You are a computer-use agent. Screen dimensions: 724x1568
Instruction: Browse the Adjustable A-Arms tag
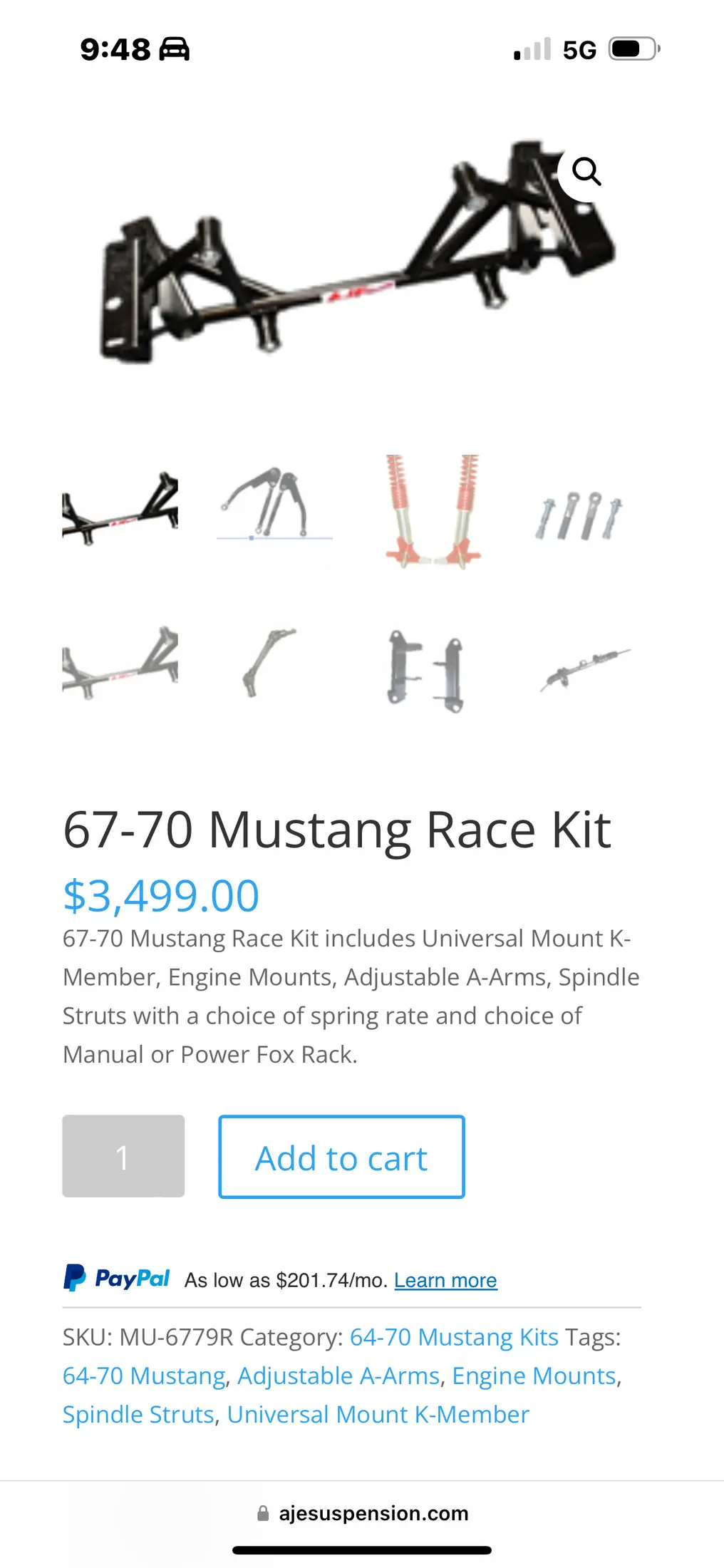tap(338, 1376)
